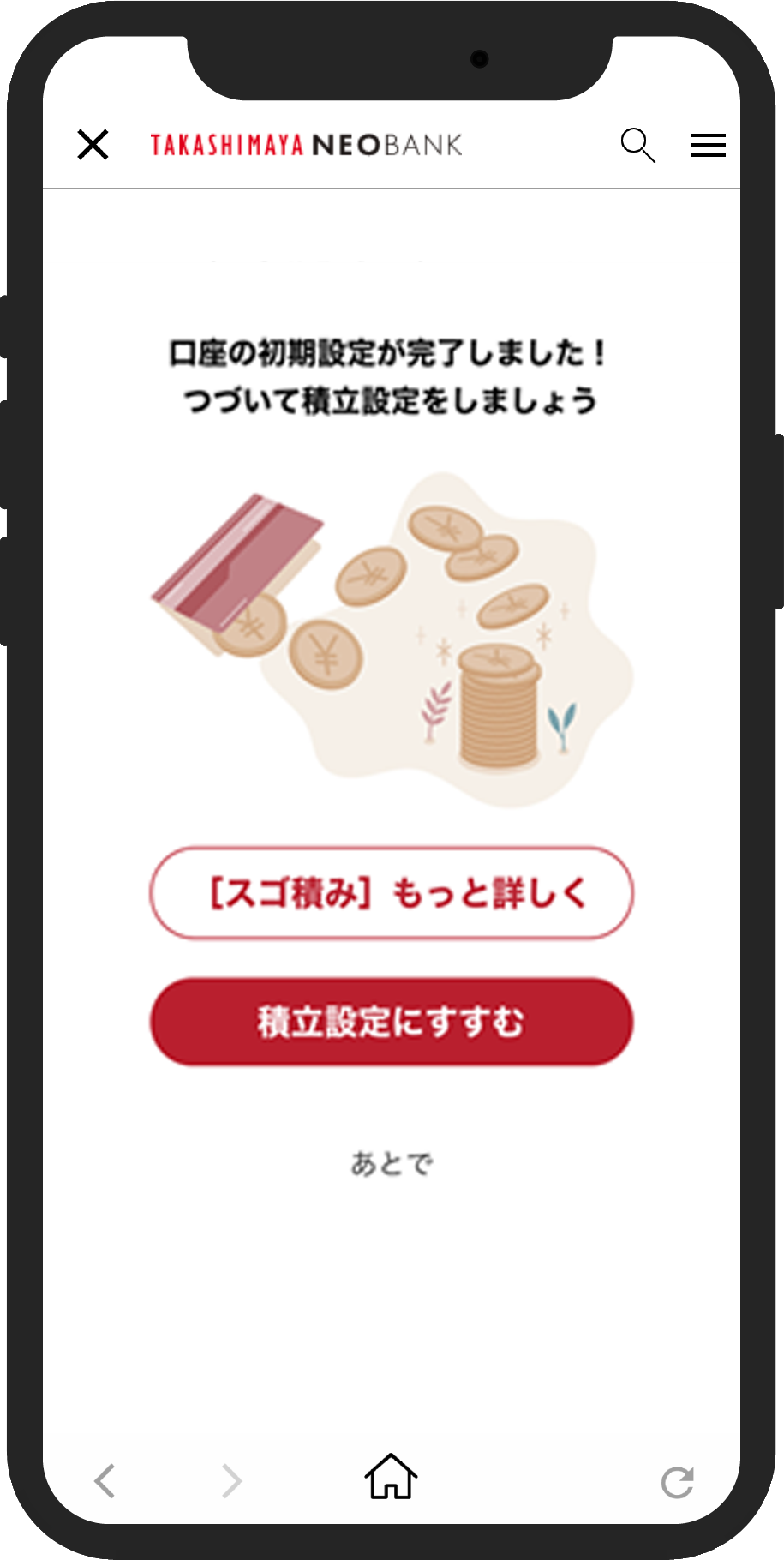Reload the page
Screen dimensions: 784x1560
tap(677, 1482)
